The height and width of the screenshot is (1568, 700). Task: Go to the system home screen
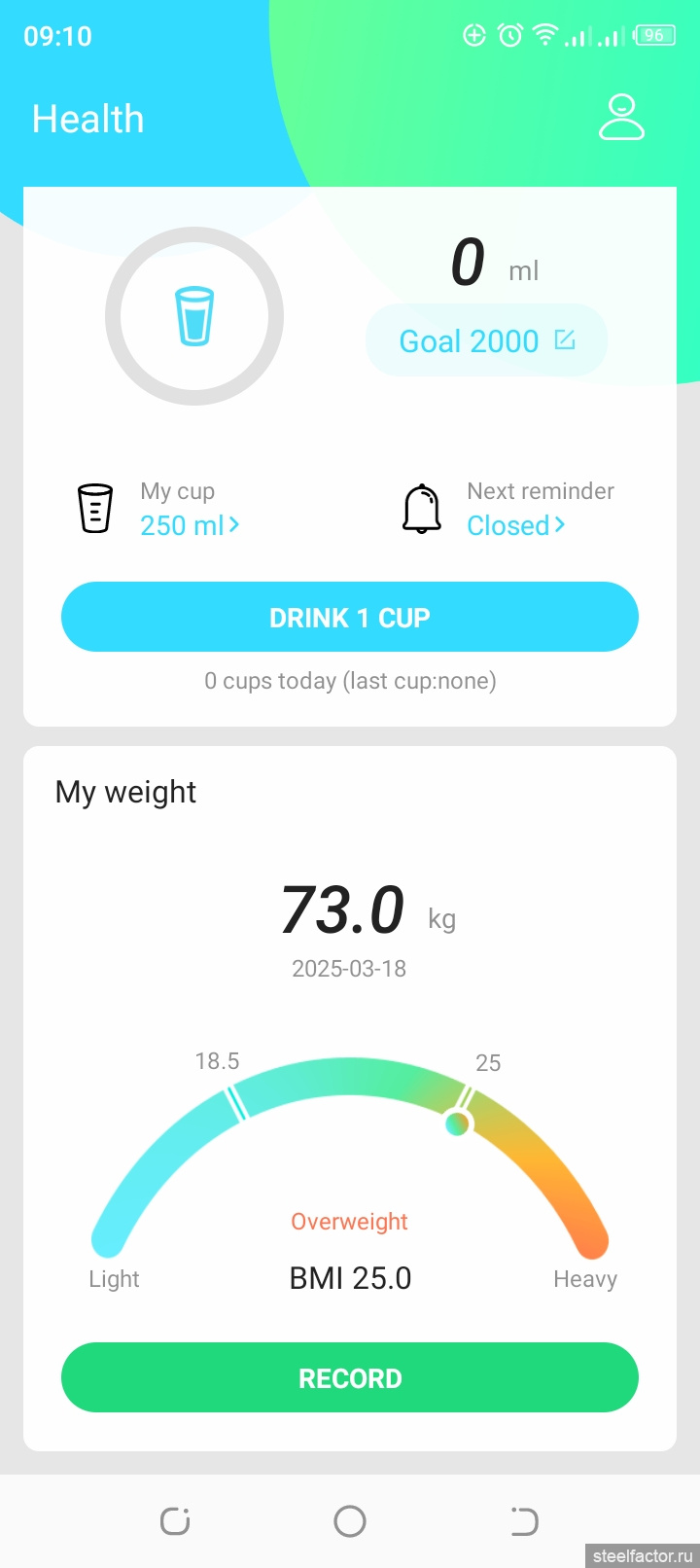[x=350, y=1520]
